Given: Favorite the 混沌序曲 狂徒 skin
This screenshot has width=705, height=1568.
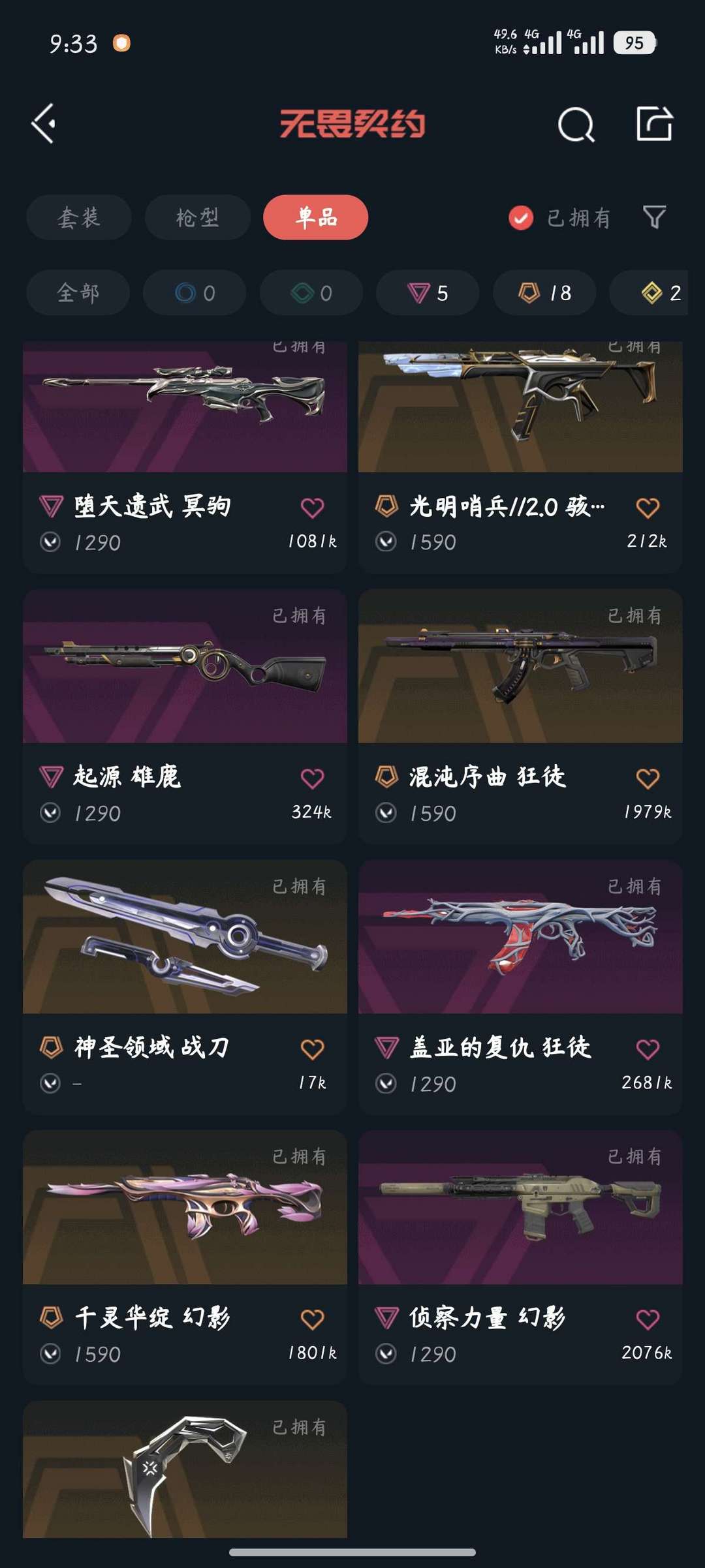Looking at the screenshot, I should point(648,778).
